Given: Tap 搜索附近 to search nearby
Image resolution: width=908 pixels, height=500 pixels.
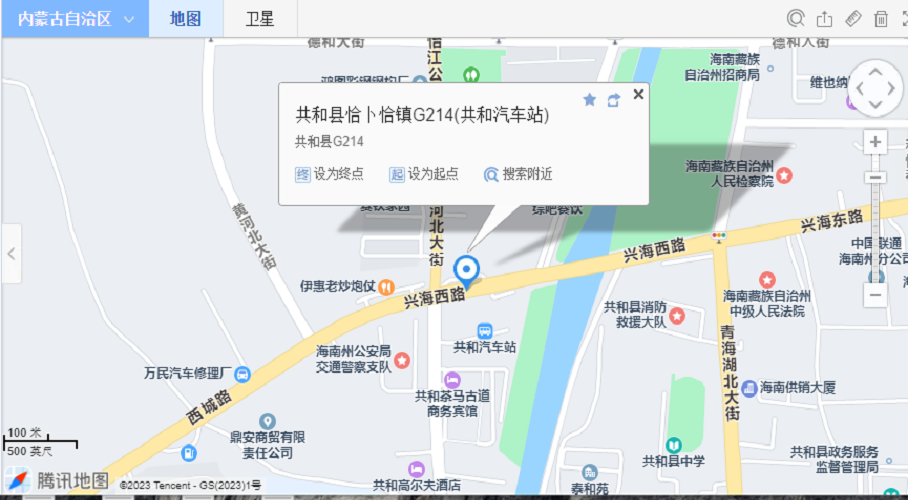Looking at the screenshot, I should (x=518, y=174).
